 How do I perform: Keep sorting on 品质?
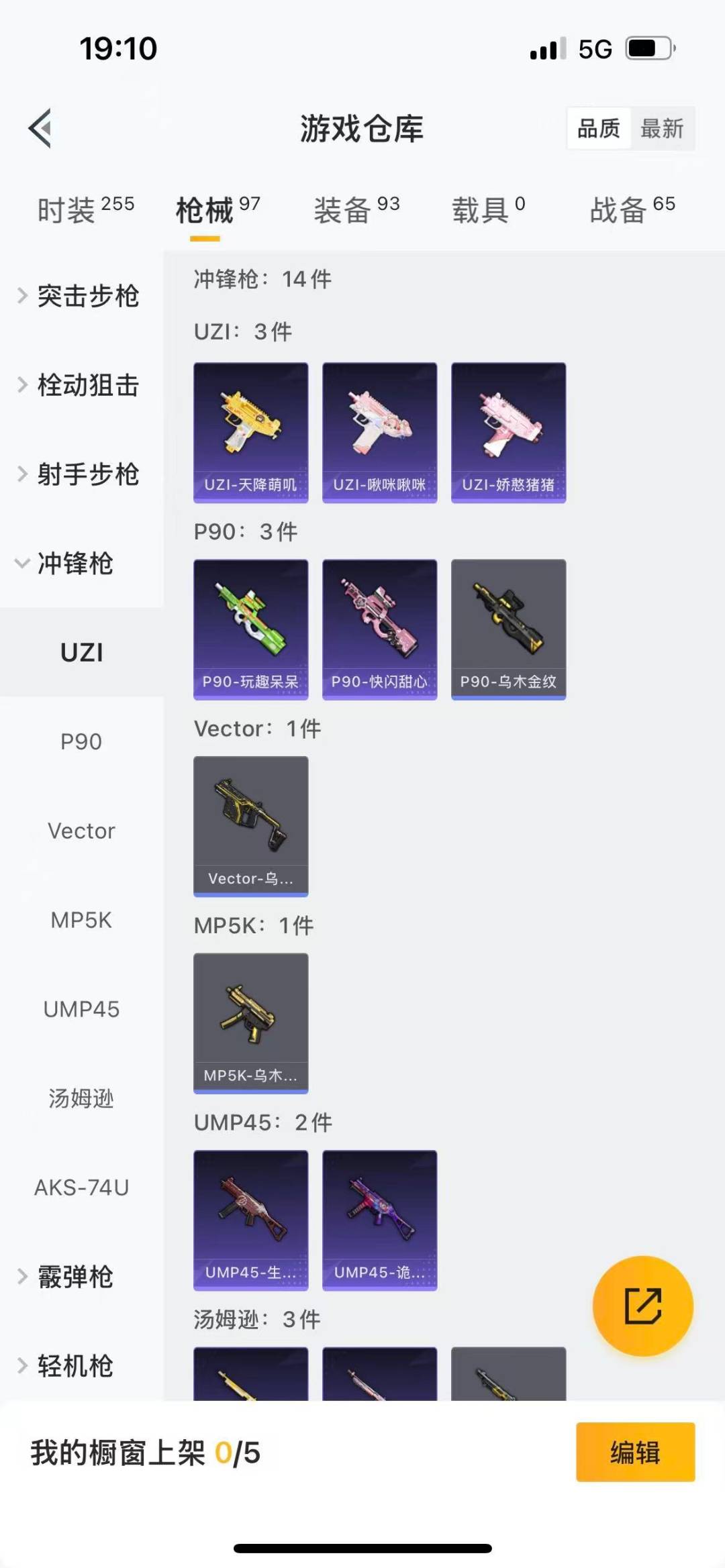point(599,129)
